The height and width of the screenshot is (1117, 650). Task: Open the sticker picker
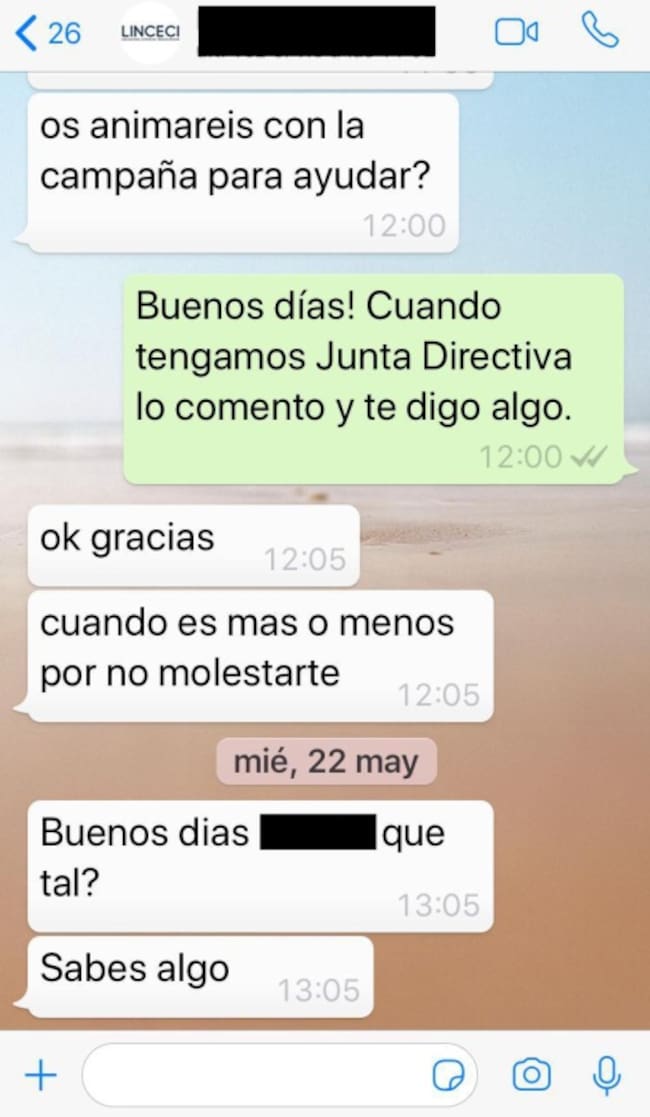pos(448,1075)
